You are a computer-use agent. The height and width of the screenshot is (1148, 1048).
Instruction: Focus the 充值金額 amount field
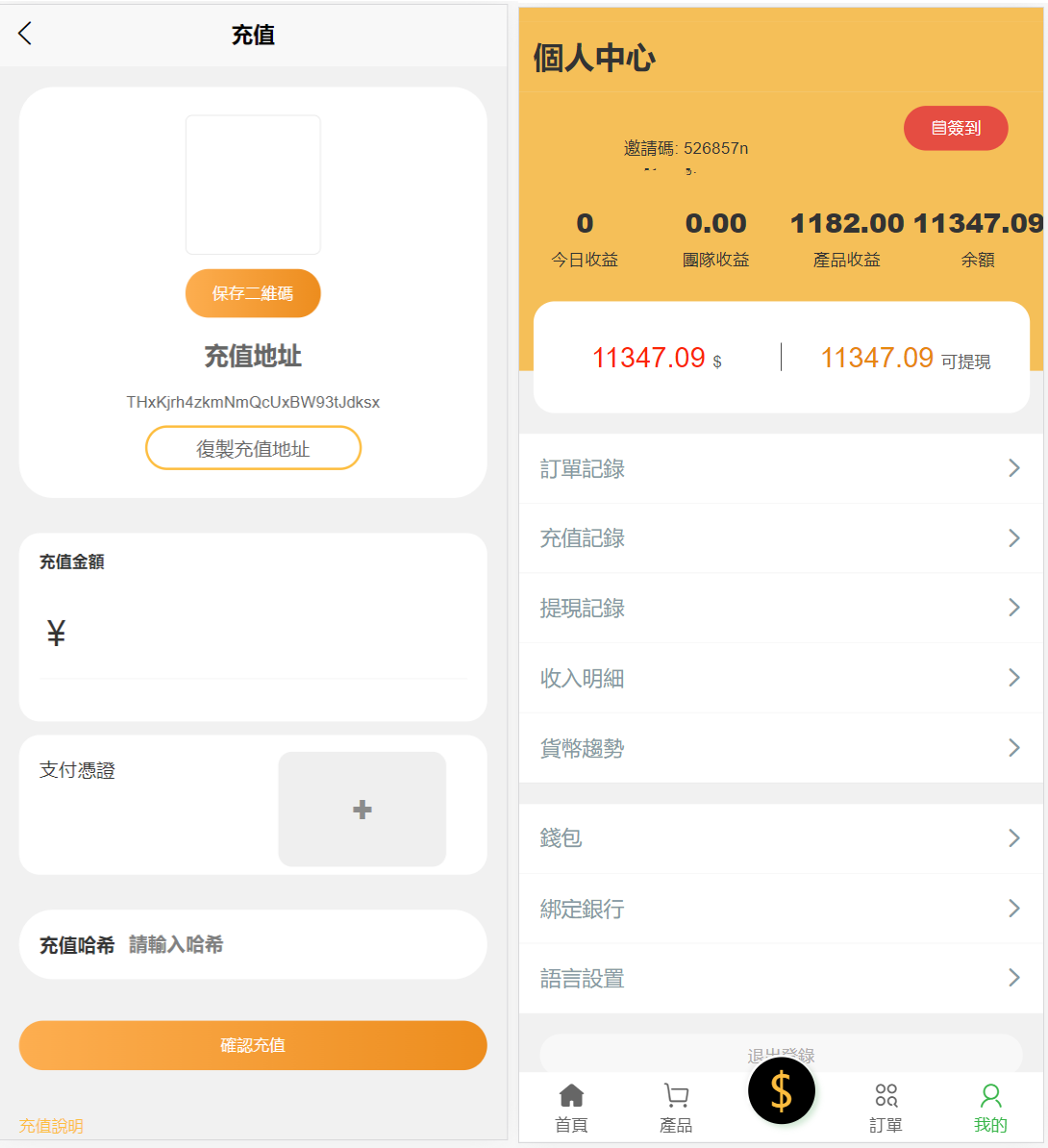(260, 635)
